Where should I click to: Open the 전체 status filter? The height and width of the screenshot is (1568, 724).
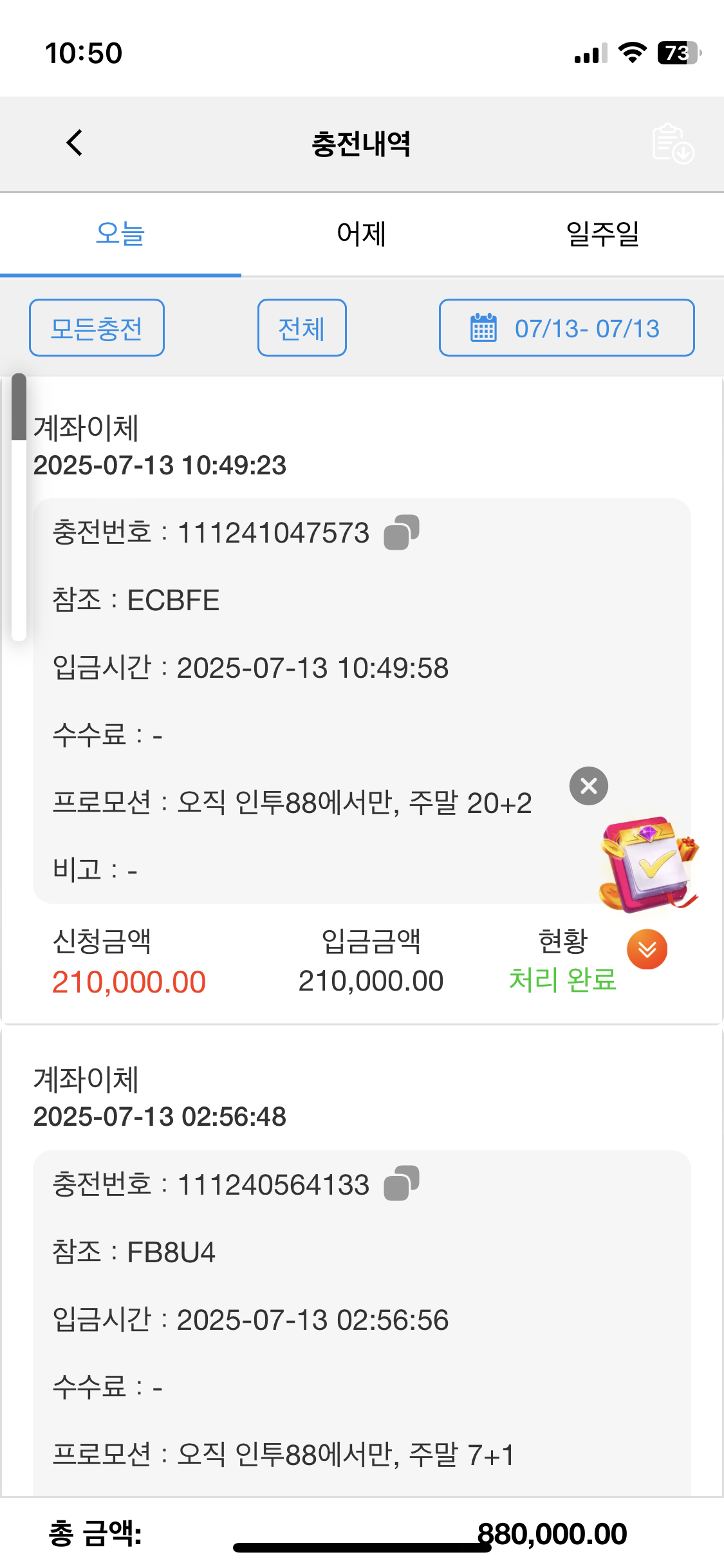point(302,328)
